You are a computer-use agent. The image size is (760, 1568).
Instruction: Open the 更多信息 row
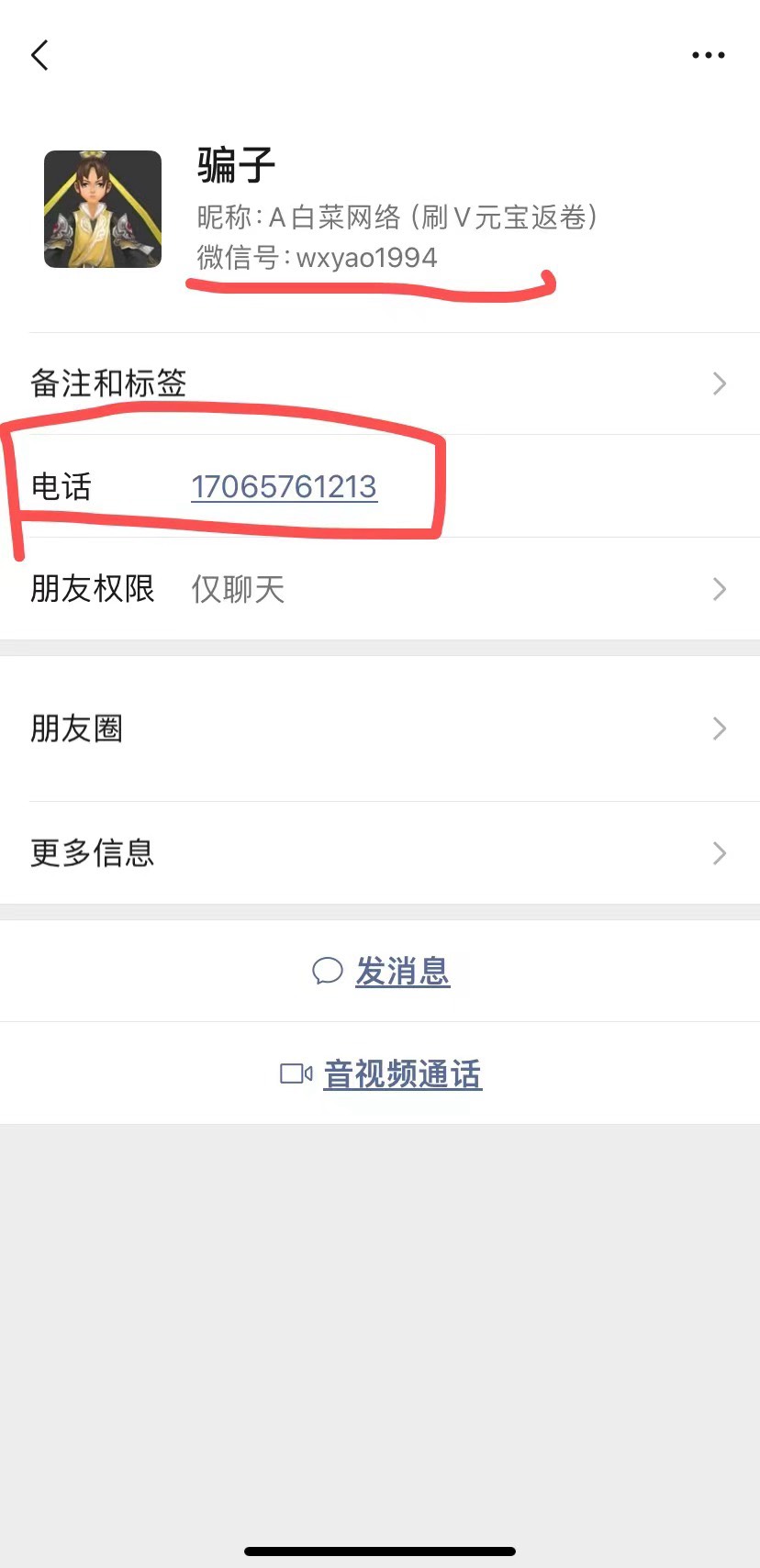coord(380,853)
